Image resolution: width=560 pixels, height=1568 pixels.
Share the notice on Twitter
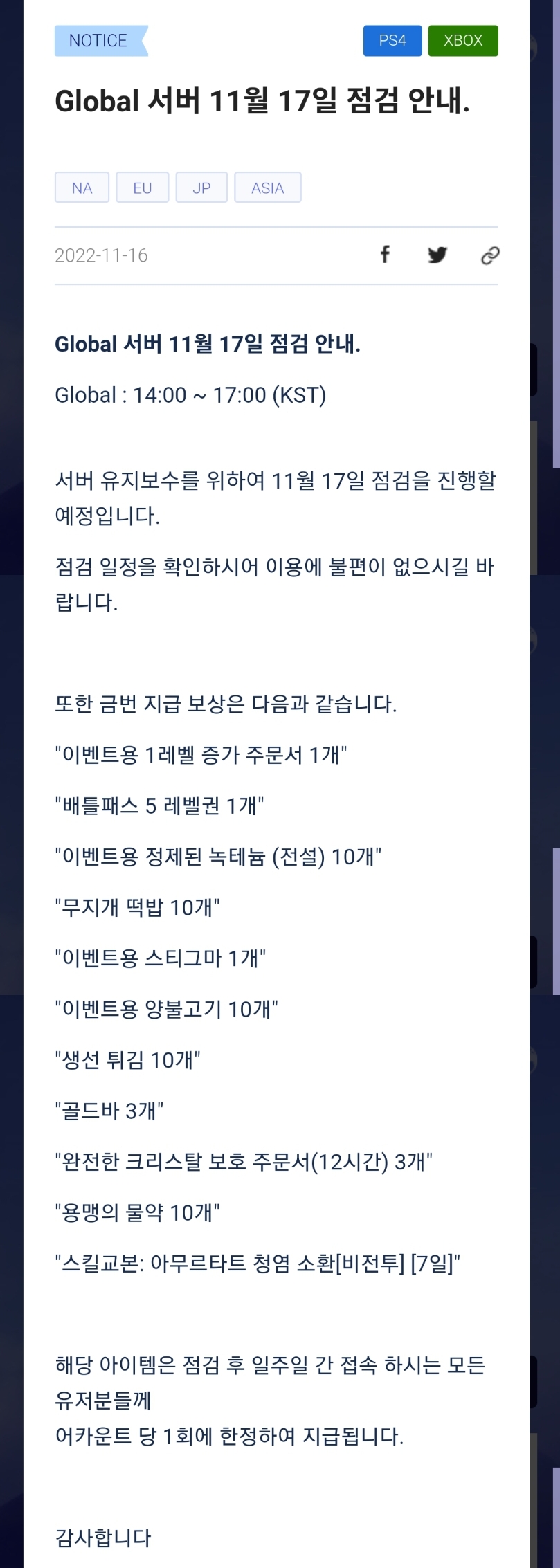[437, 255]
